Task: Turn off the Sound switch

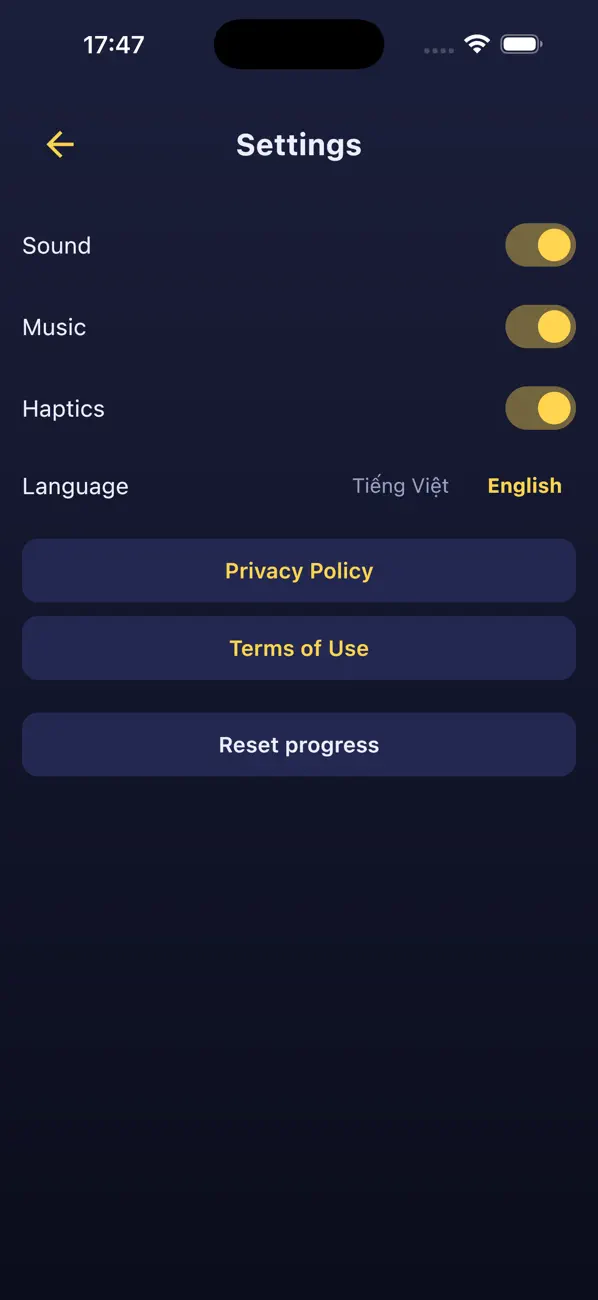Action: click(540, 245)
